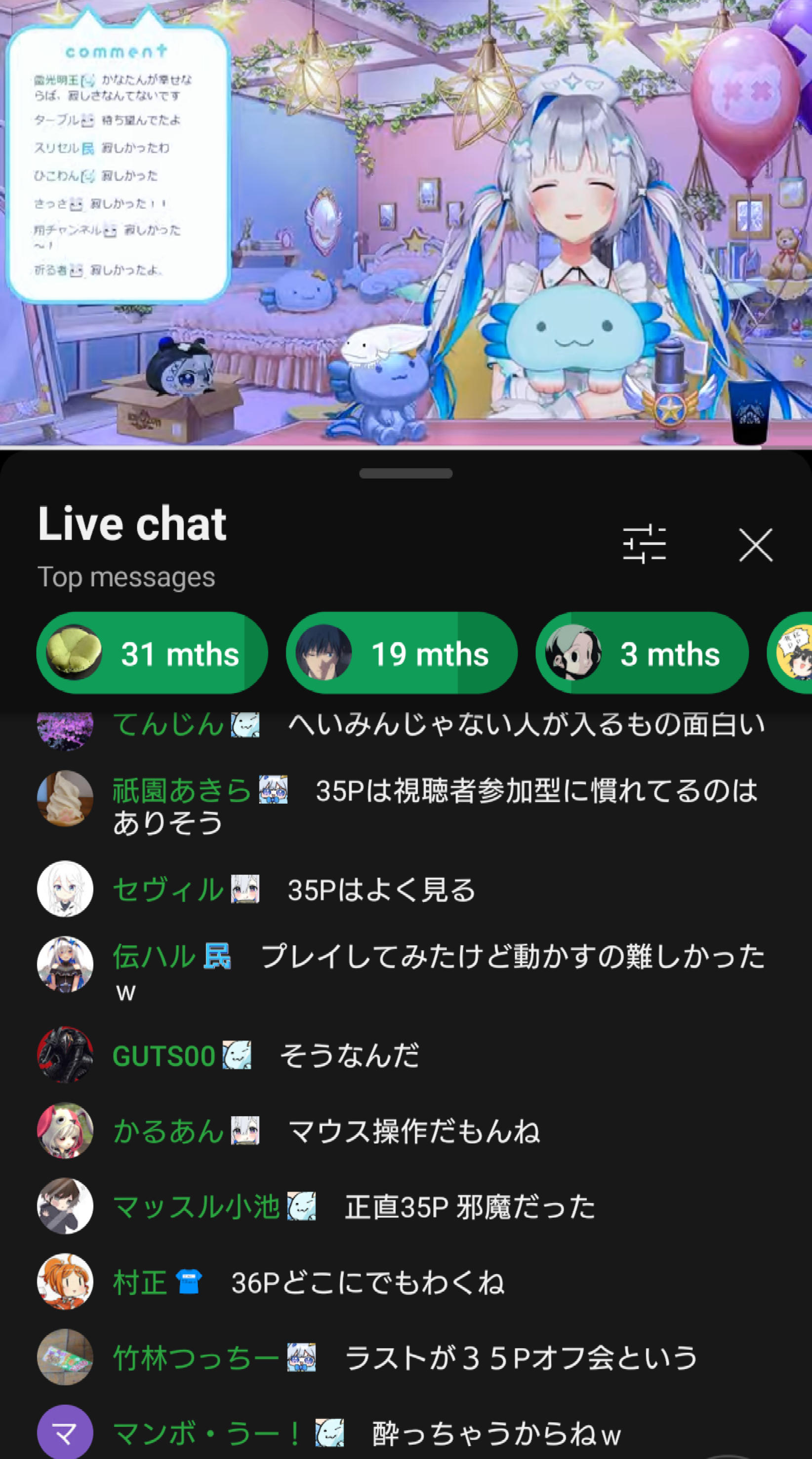Close the live chat panel
This screenshot has width=812, height=1459.
coord(755,545)
